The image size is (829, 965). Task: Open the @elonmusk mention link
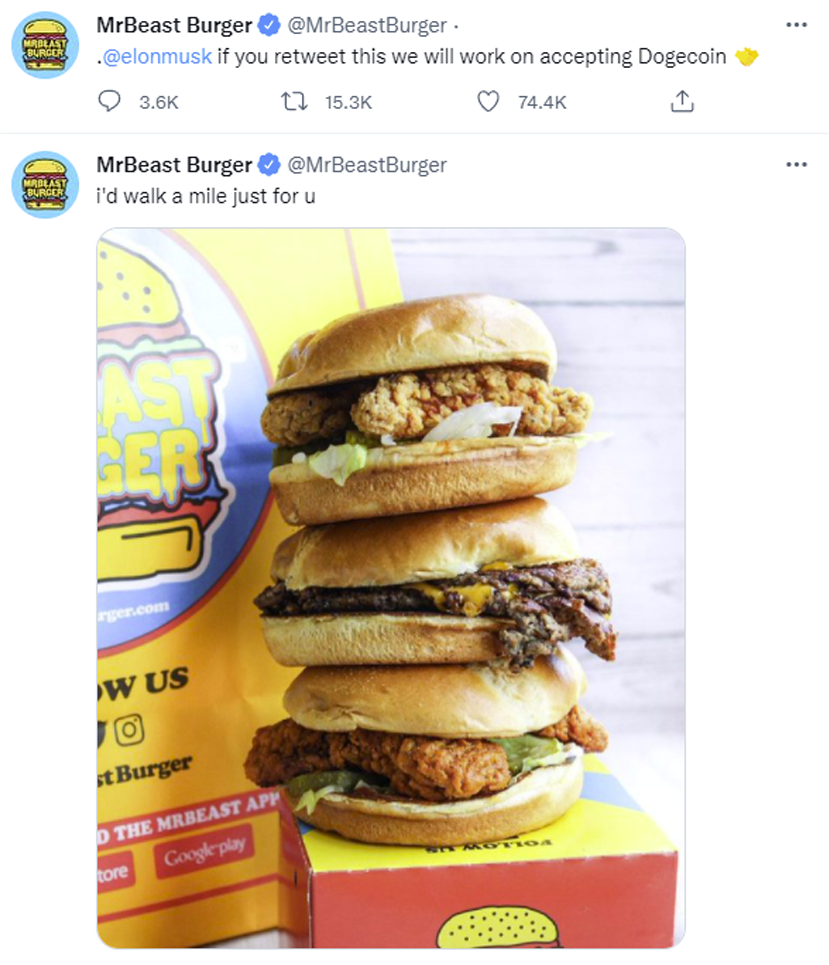pos(157,57)
